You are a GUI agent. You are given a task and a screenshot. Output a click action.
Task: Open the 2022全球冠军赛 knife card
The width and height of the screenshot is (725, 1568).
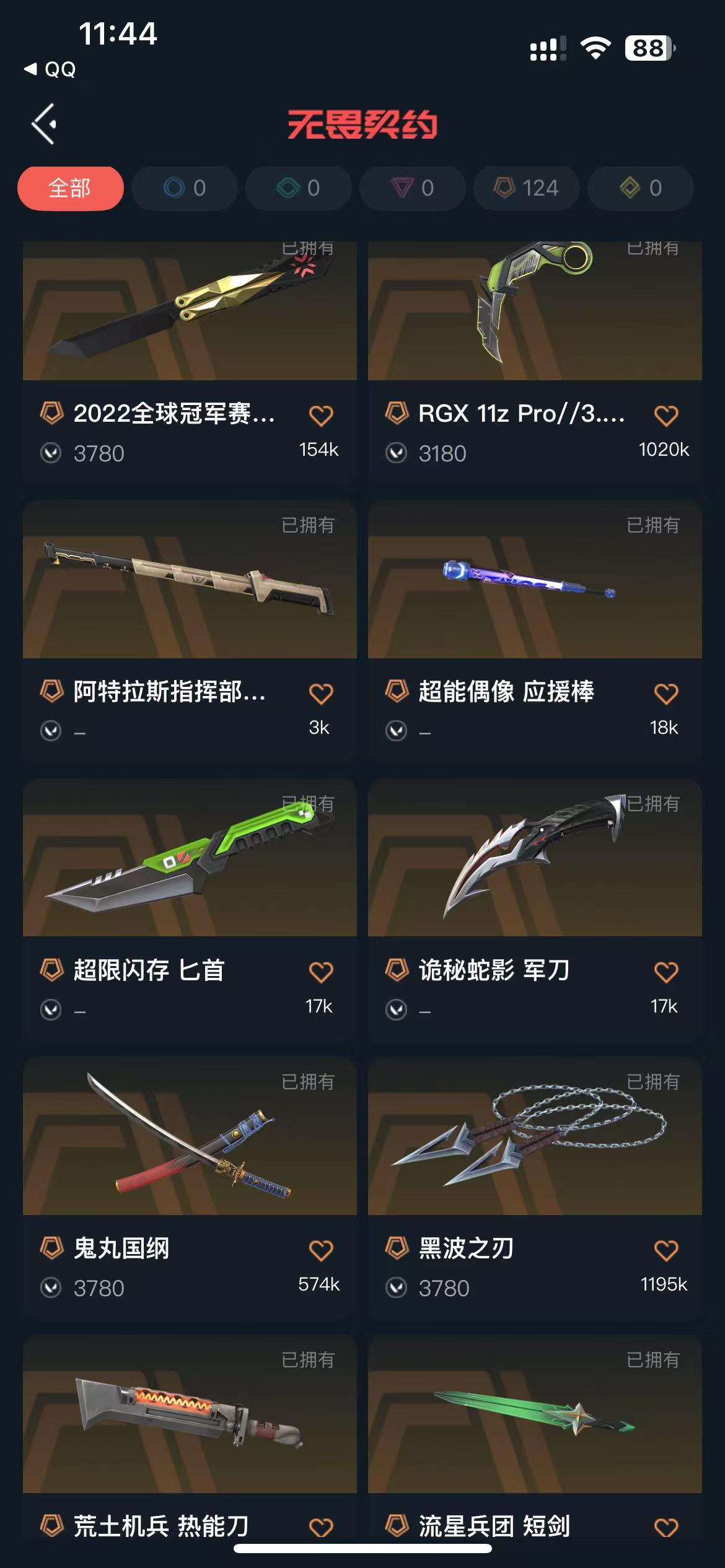[x=190, y=322]
